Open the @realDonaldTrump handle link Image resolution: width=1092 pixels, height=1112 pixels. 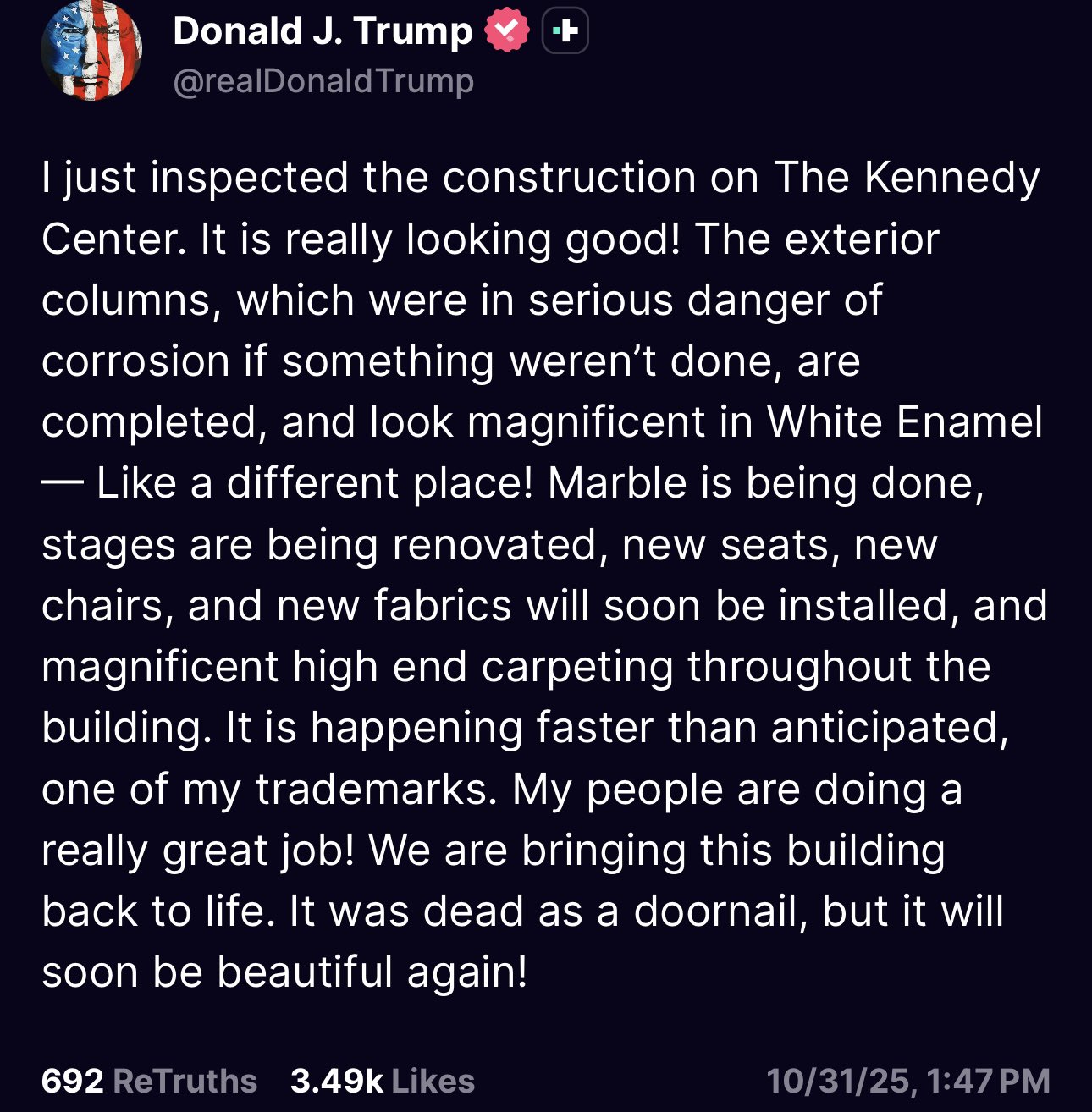(323, 82)
